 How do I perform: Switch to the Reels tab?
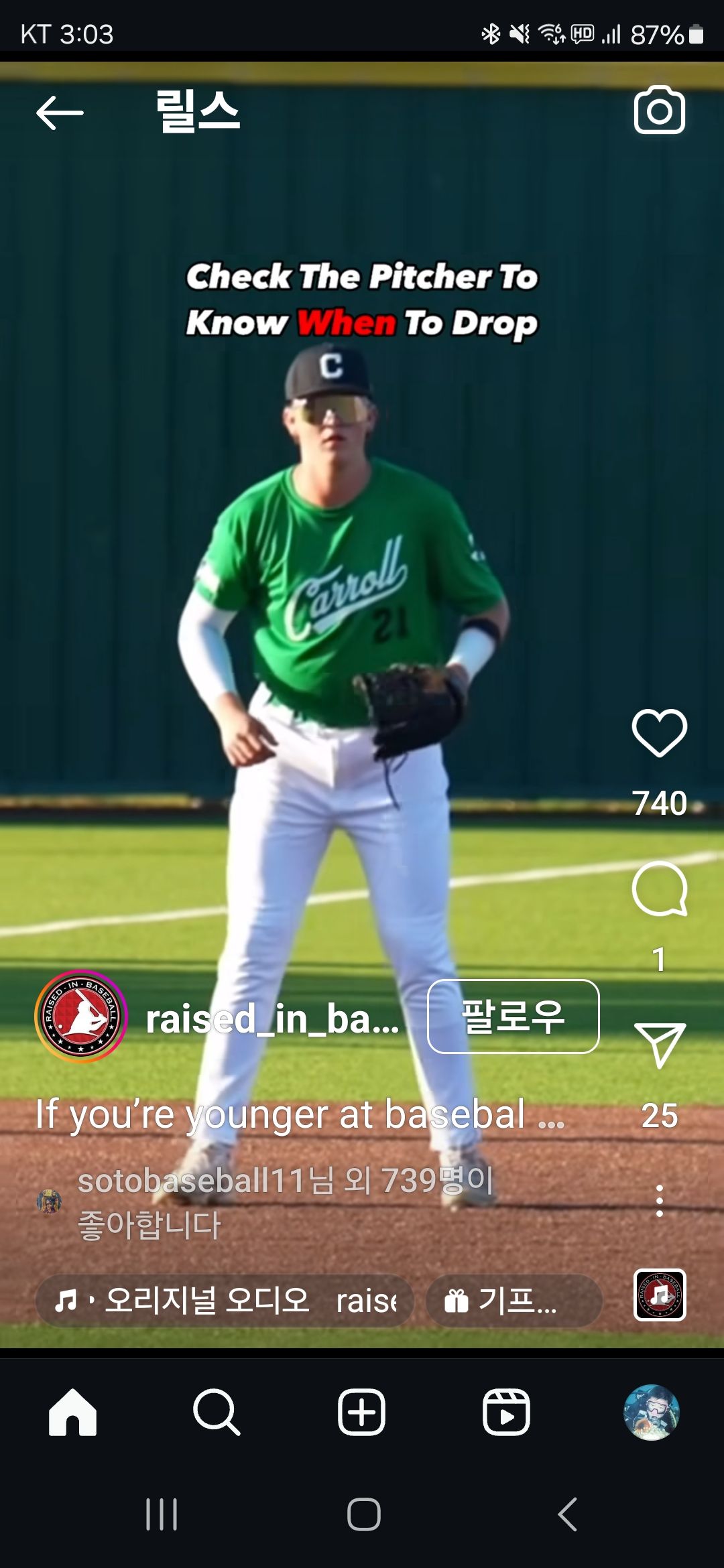pos(506,1412)
